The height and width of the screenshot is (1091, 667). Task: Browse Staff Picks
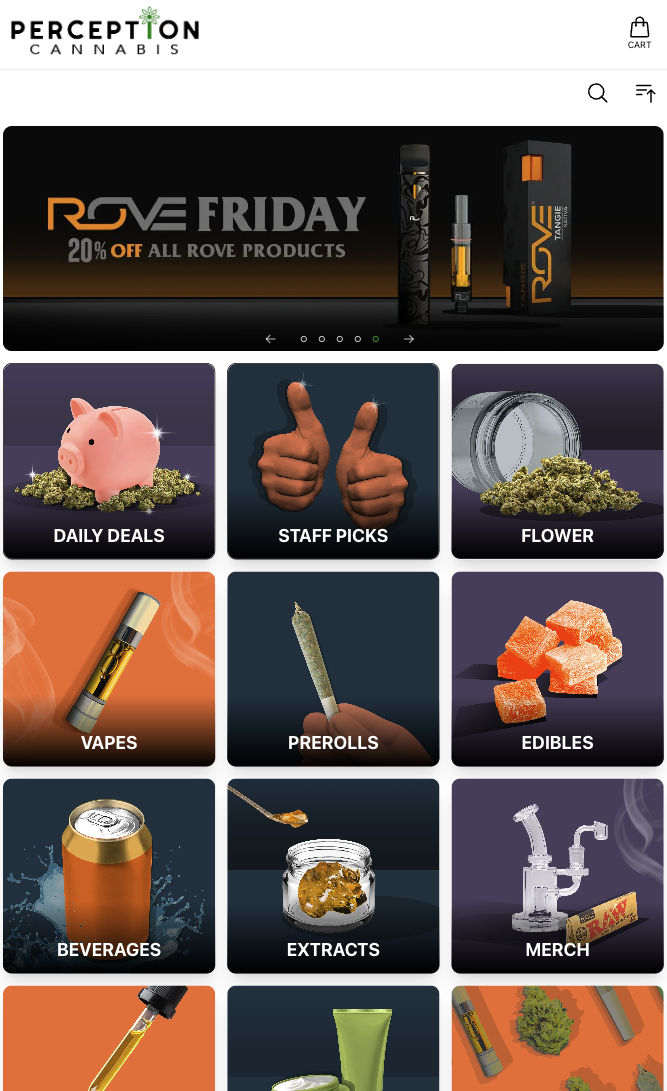(333, 461)
